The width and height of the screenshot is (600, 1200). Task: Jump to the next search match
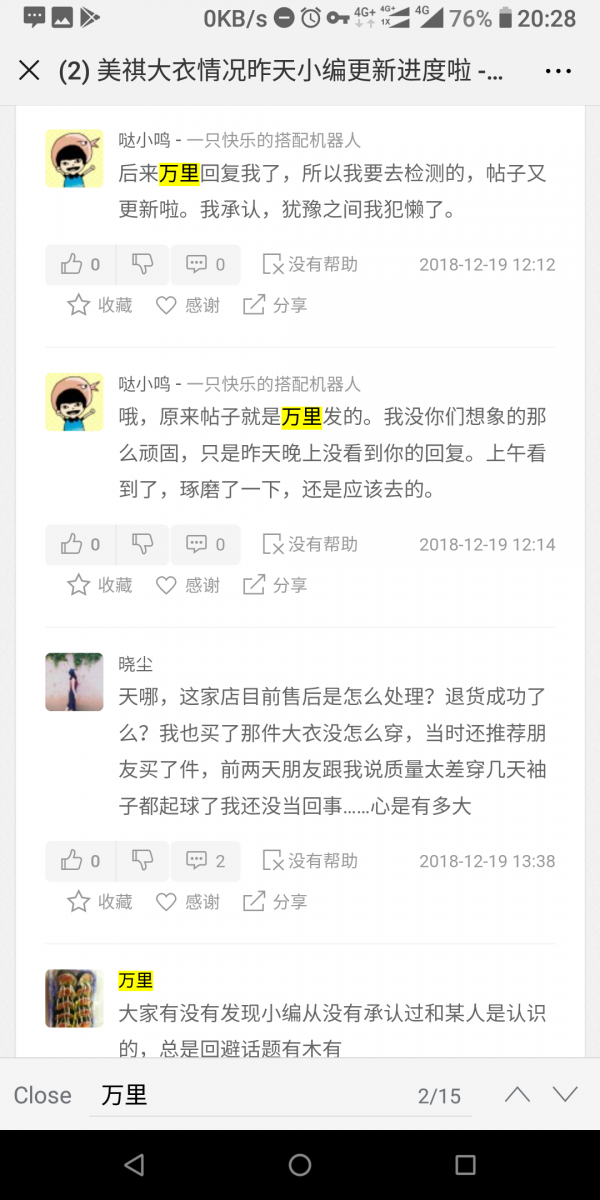click(566, 1094)
